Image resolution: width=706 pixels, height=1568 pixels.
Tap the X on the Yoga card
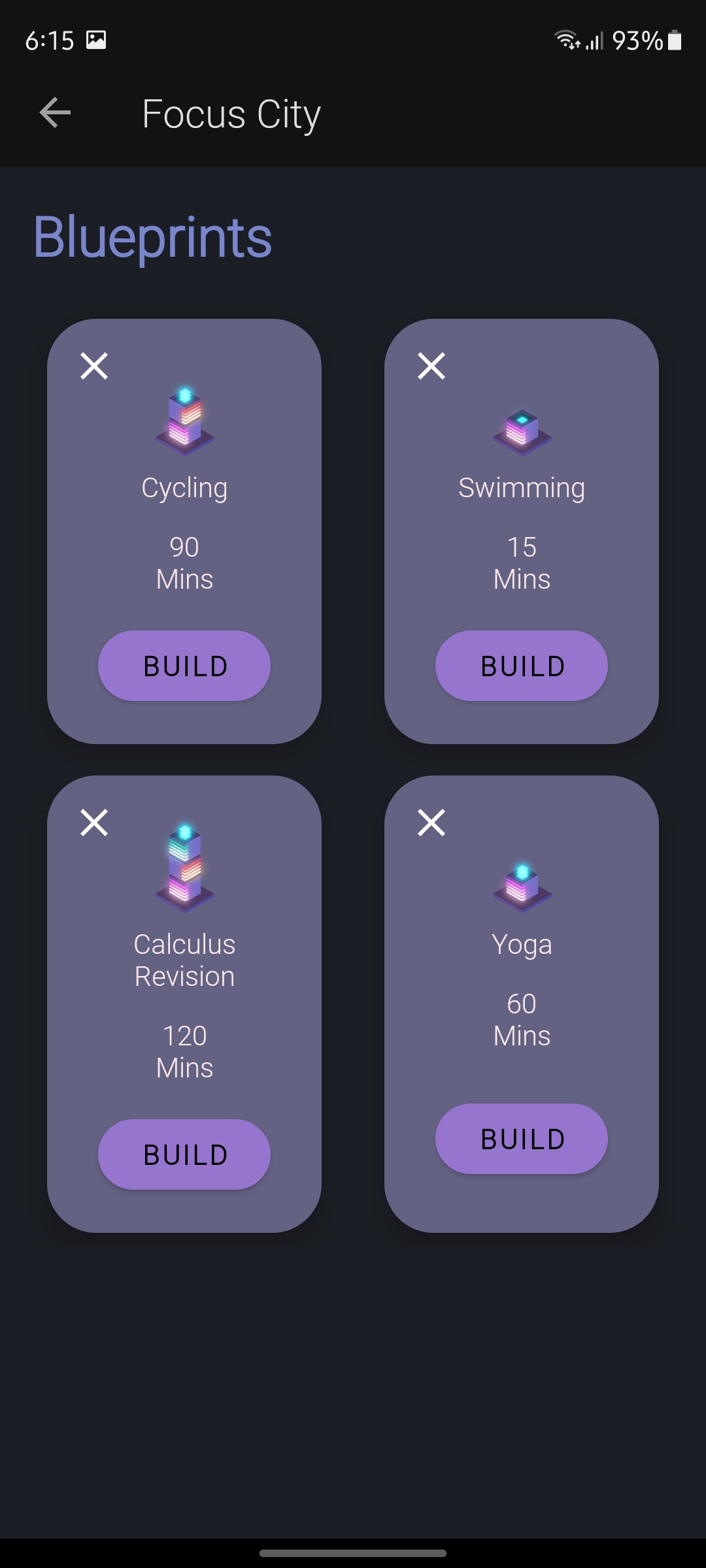431,823
